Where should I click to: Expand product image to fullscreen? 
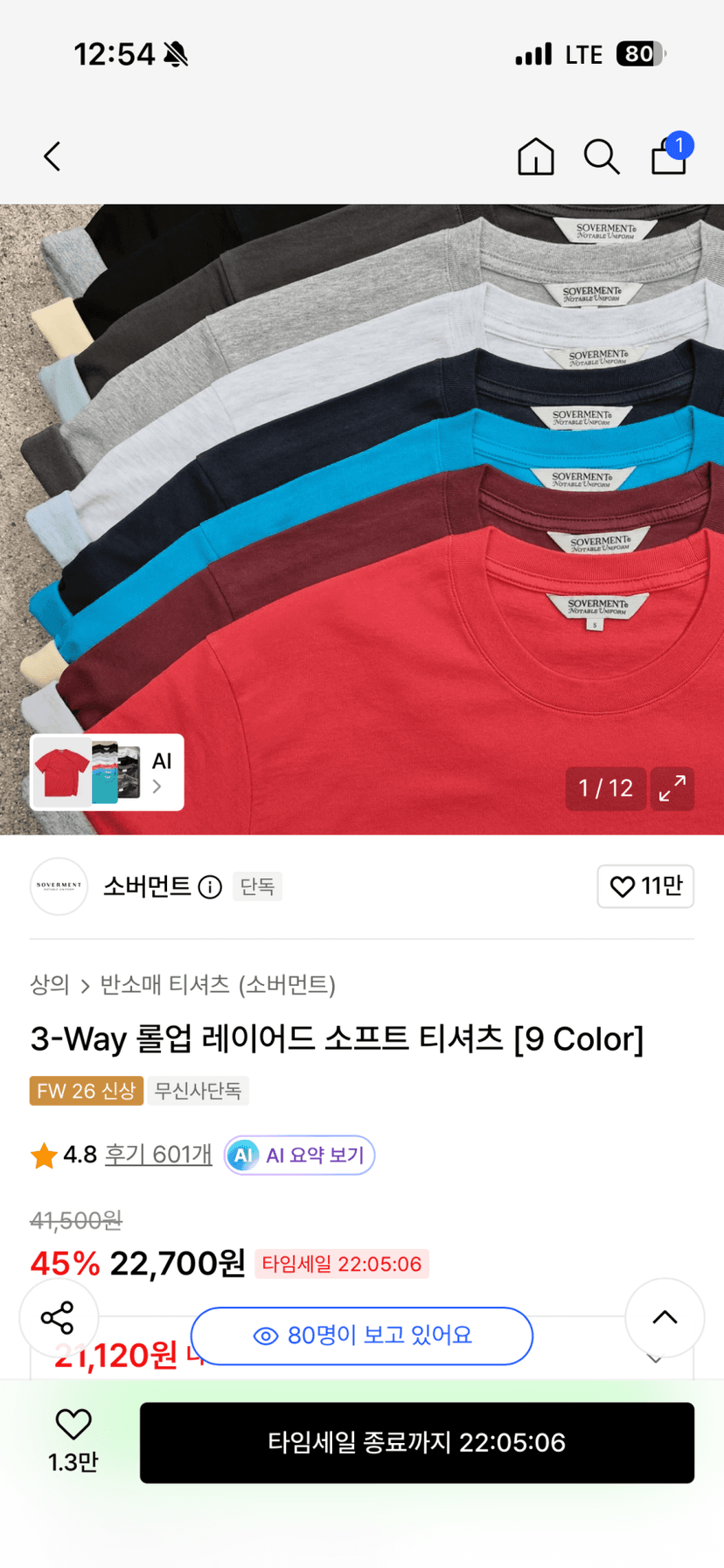(672, 788)
